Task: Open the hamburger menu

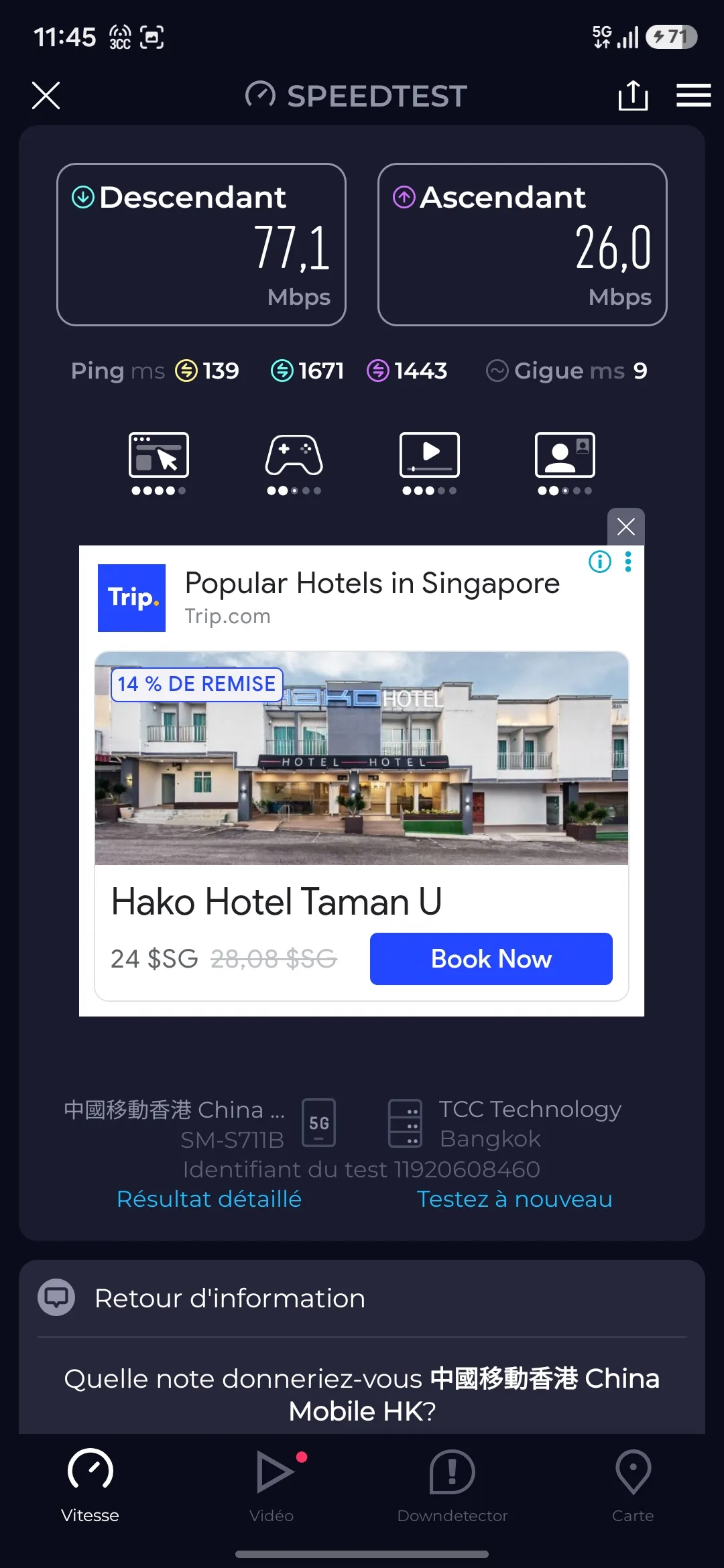Action: [x=693, y=95]
